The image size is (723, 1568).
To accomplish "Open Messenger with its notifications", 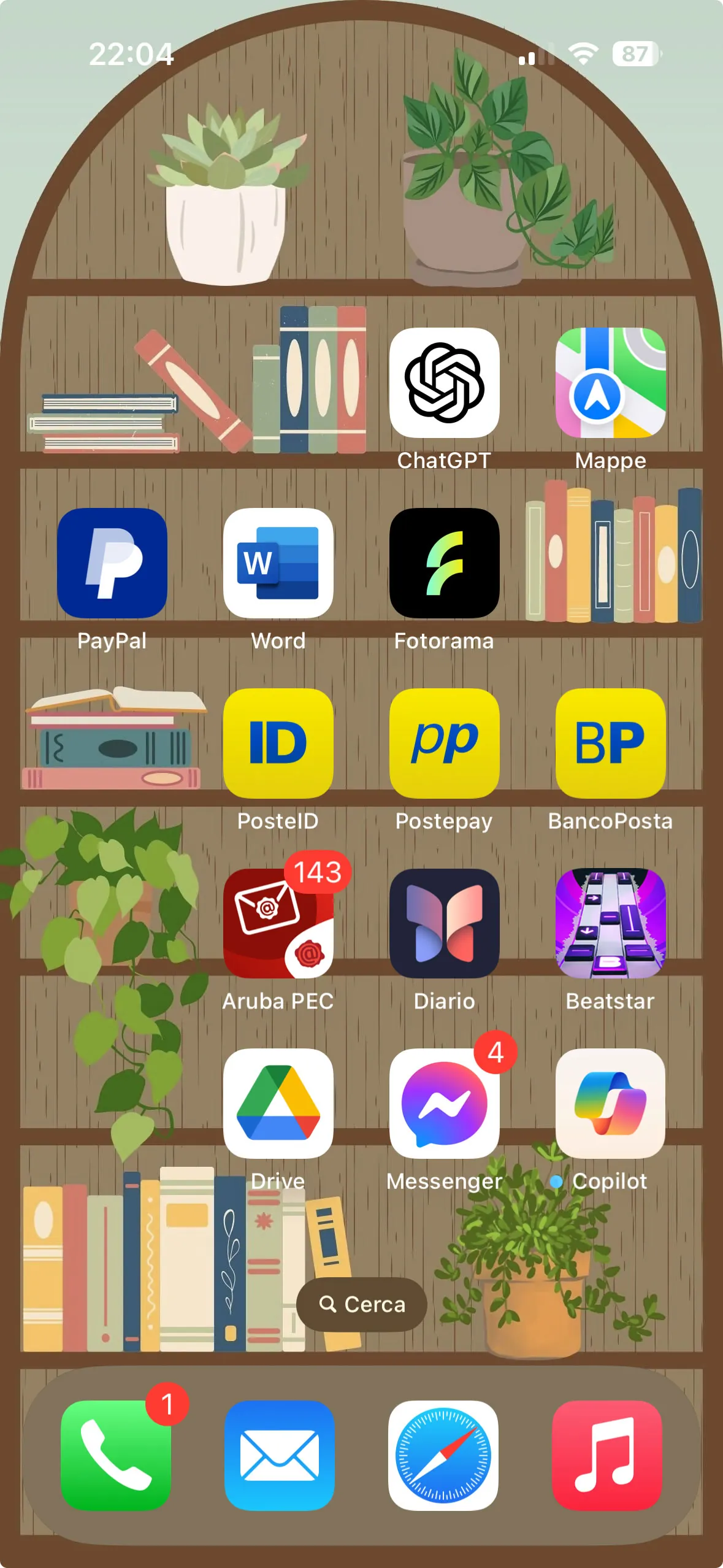I will (x=445, y=1101).
